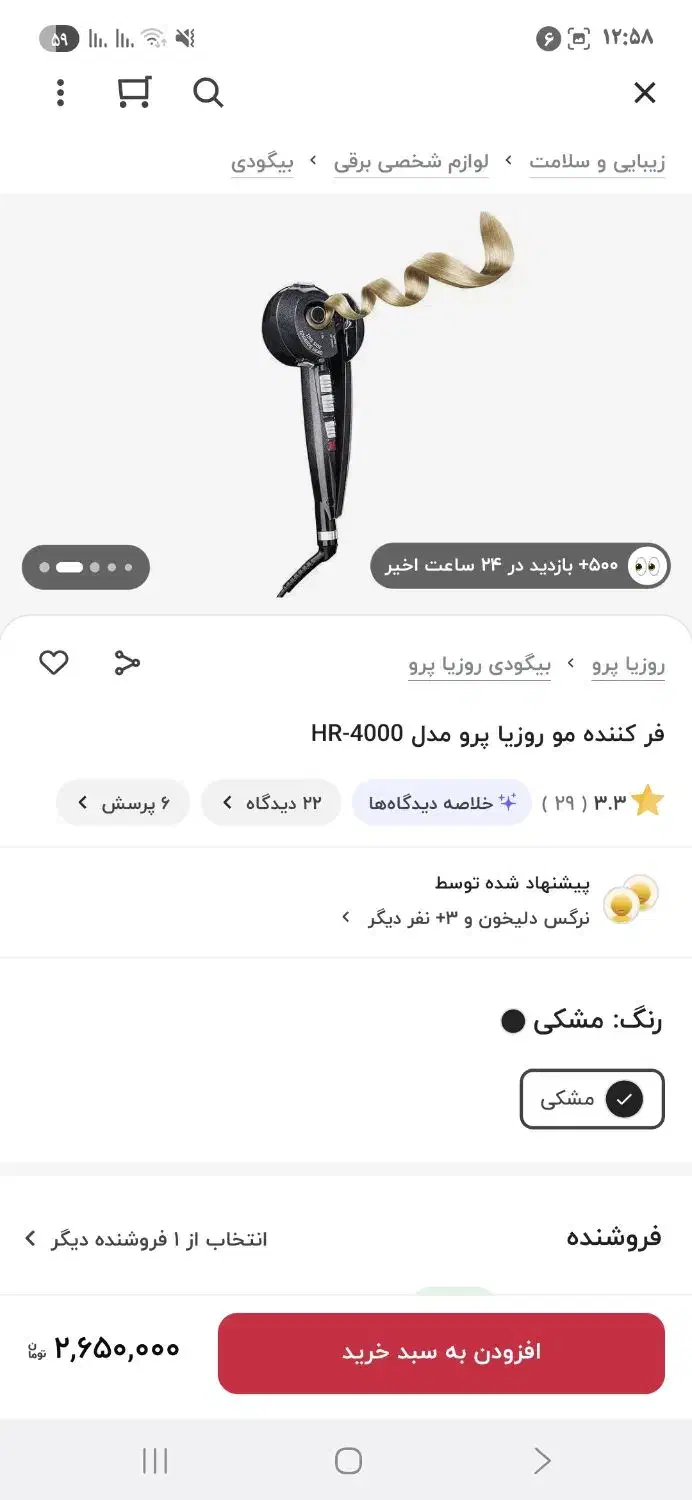Add product to favorites with heart icon
This screenshot has height=1500, width=692.
pos(54,662)
